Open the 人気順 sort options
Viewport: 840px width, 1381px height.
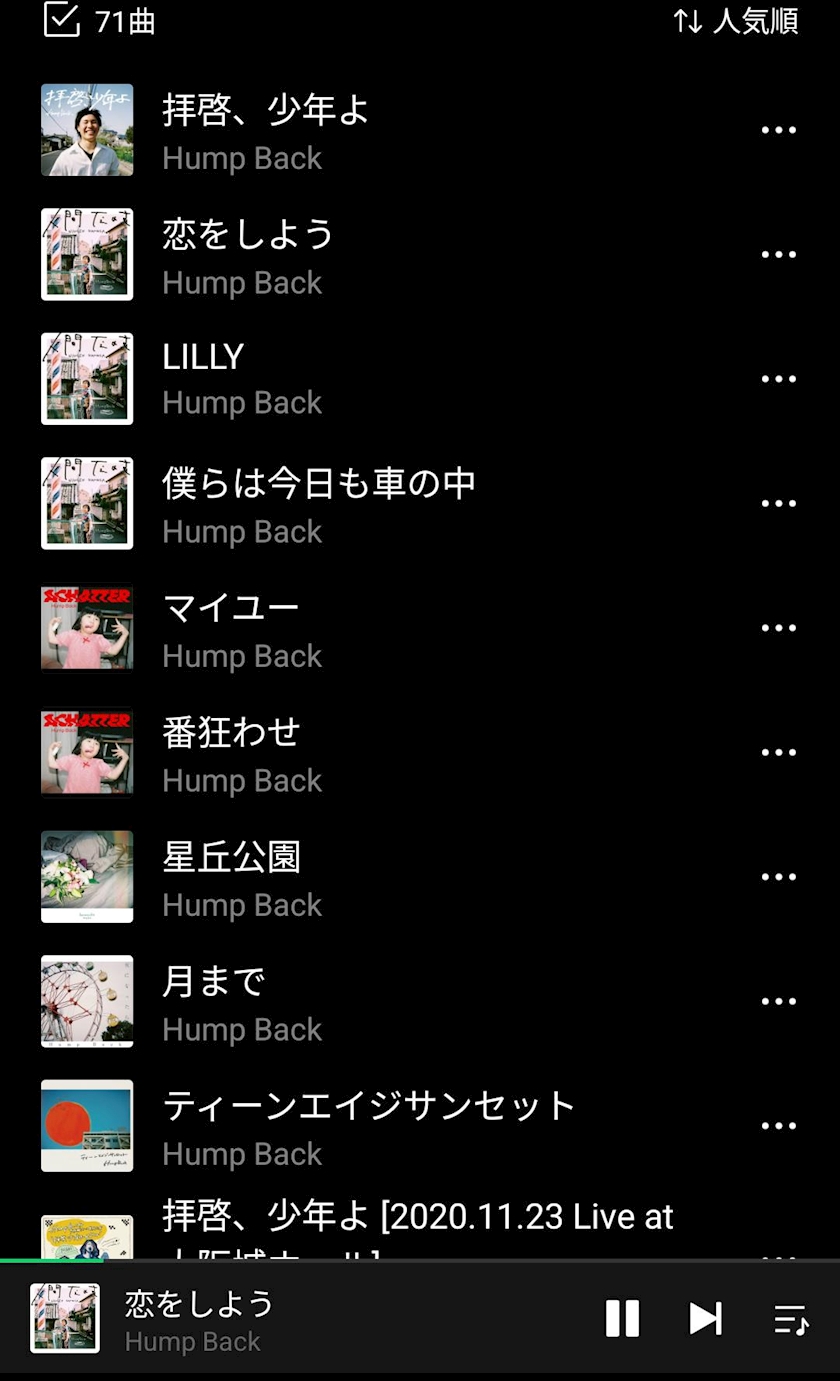(736, 21)
